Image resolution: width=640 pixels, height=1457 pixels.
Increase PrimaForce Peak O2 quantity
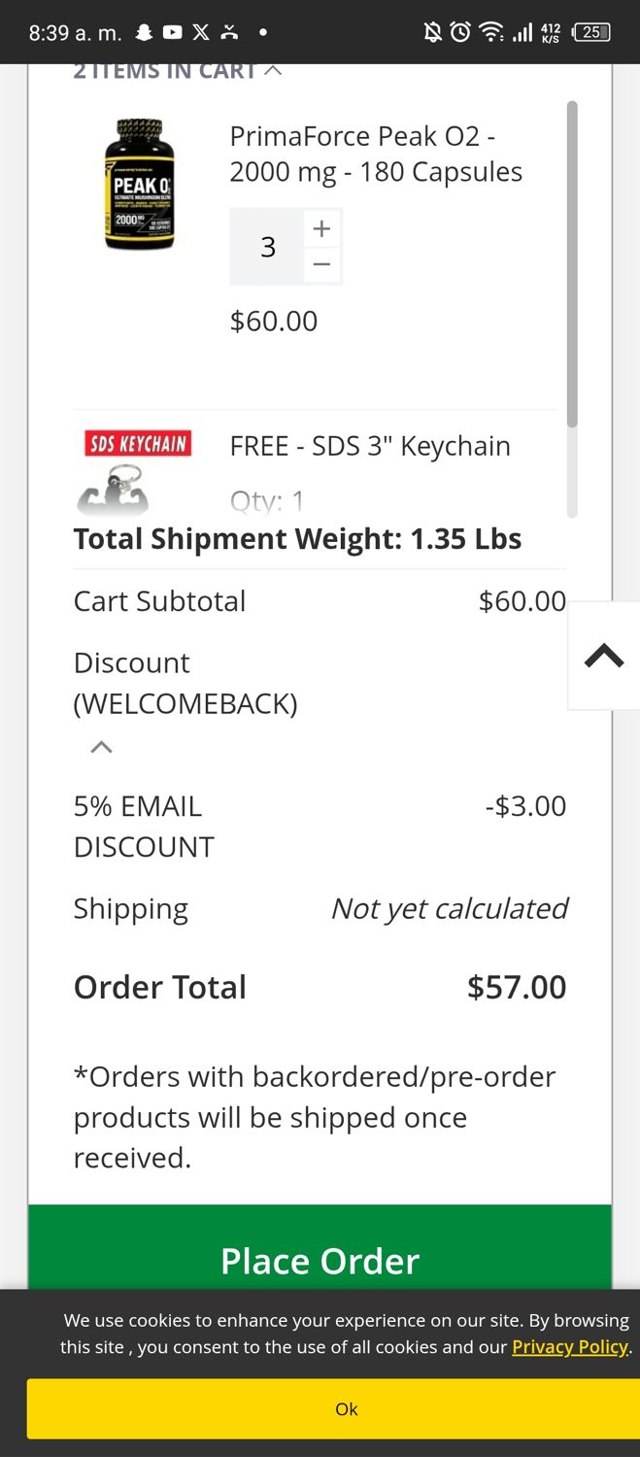pyautogui.click(x=321, y=229)
